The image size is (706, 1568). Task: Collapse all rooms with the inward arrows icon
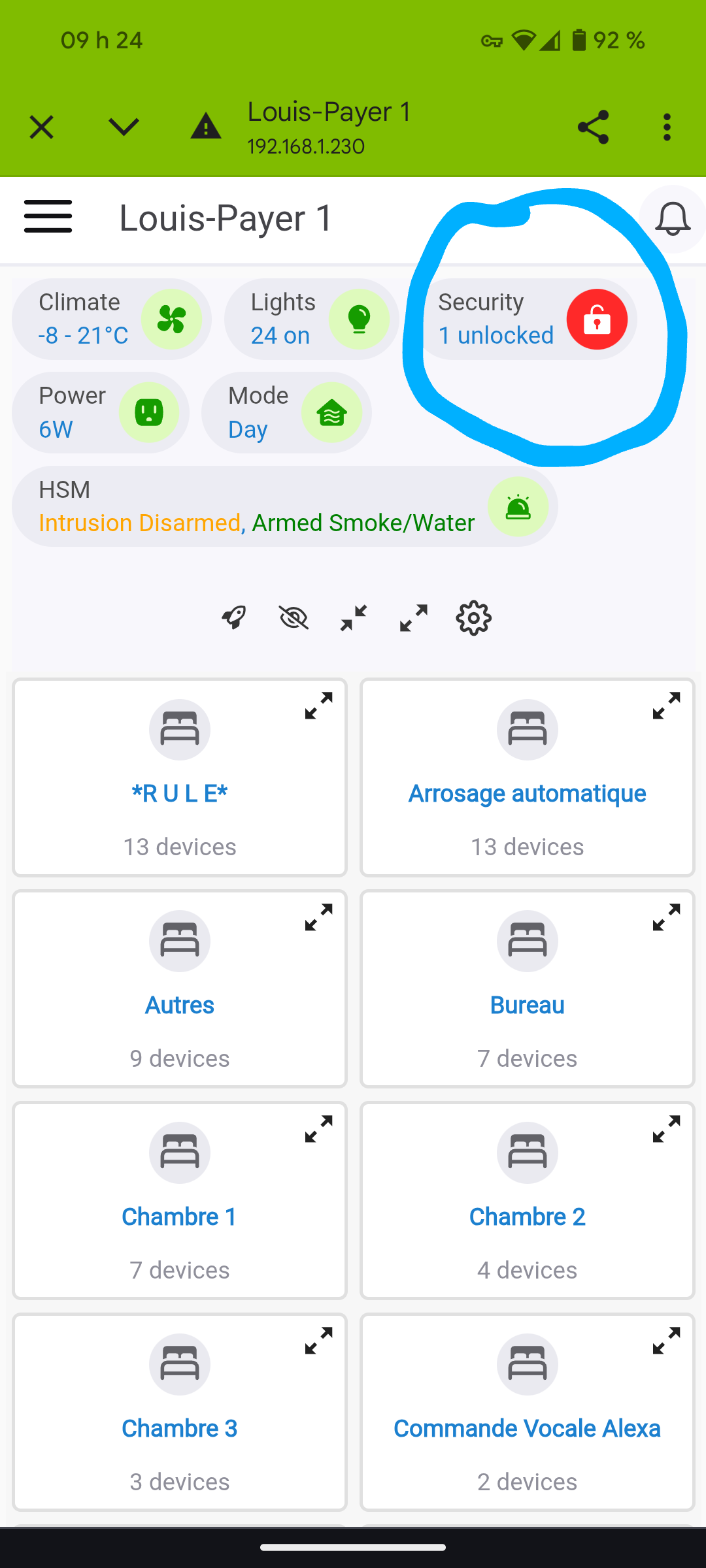coord(354,617)
